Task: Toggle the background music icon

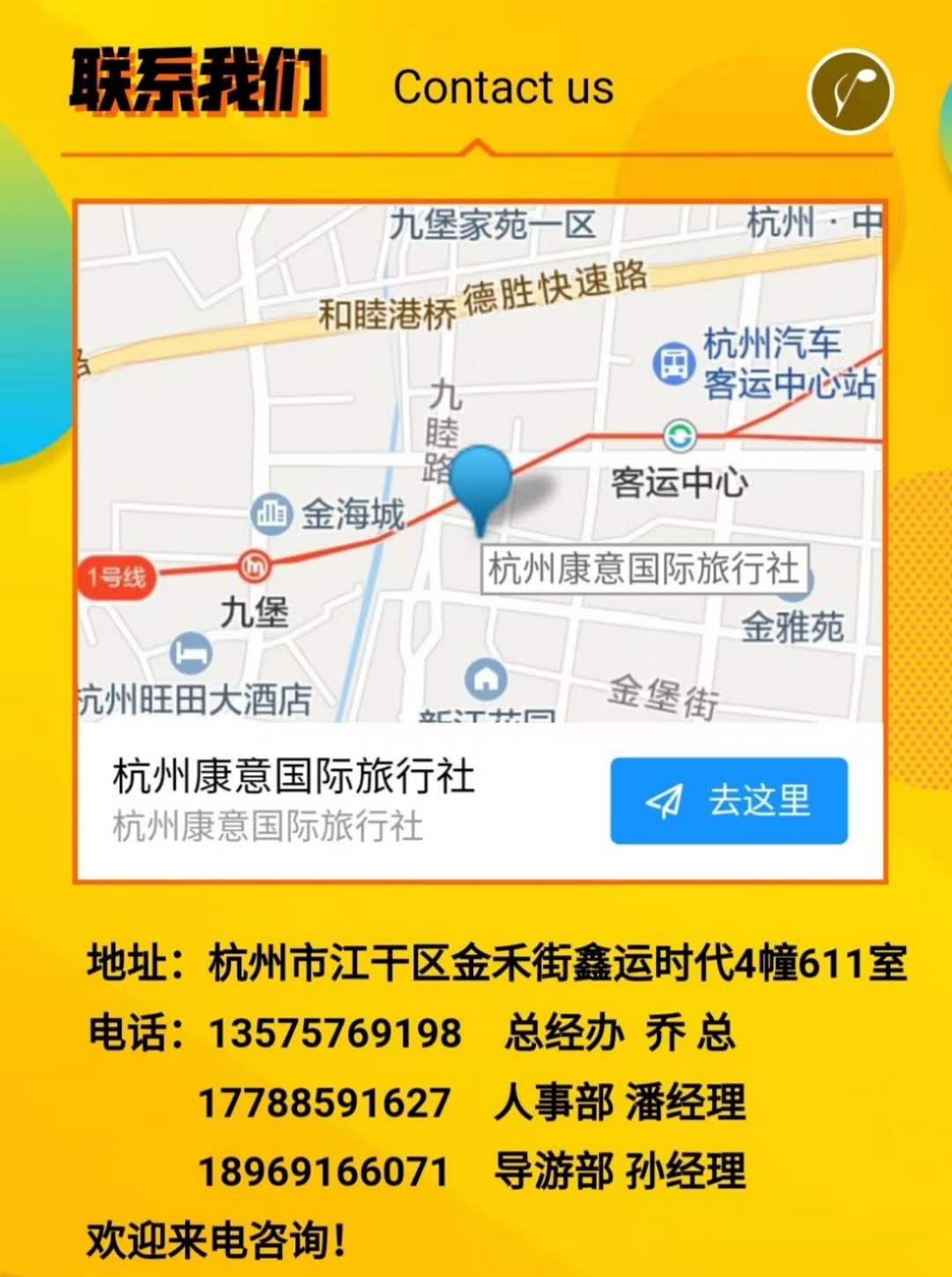Action: pos(850,92)
